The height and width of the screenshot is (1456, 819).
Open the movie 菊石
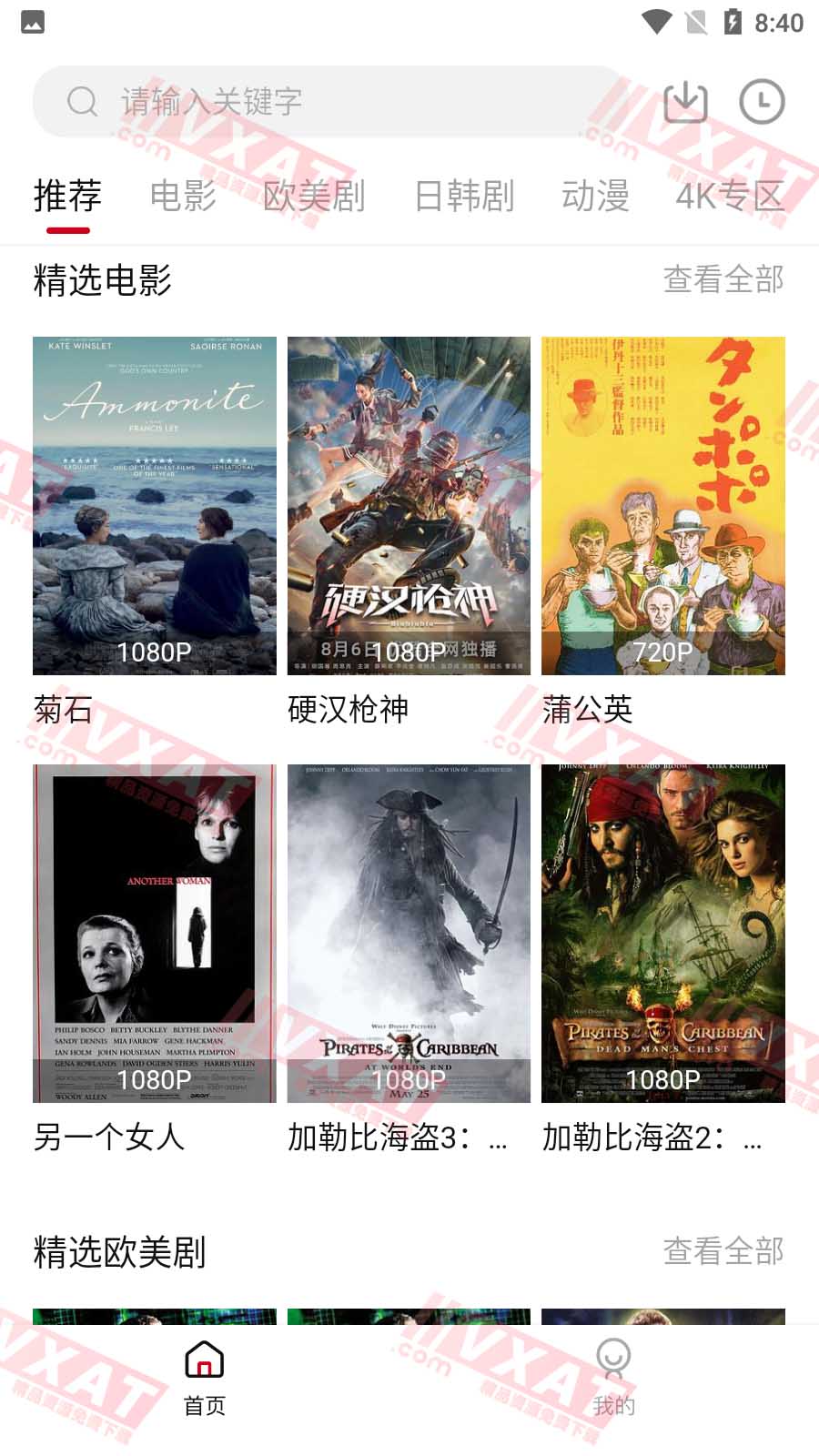point(155,506)
